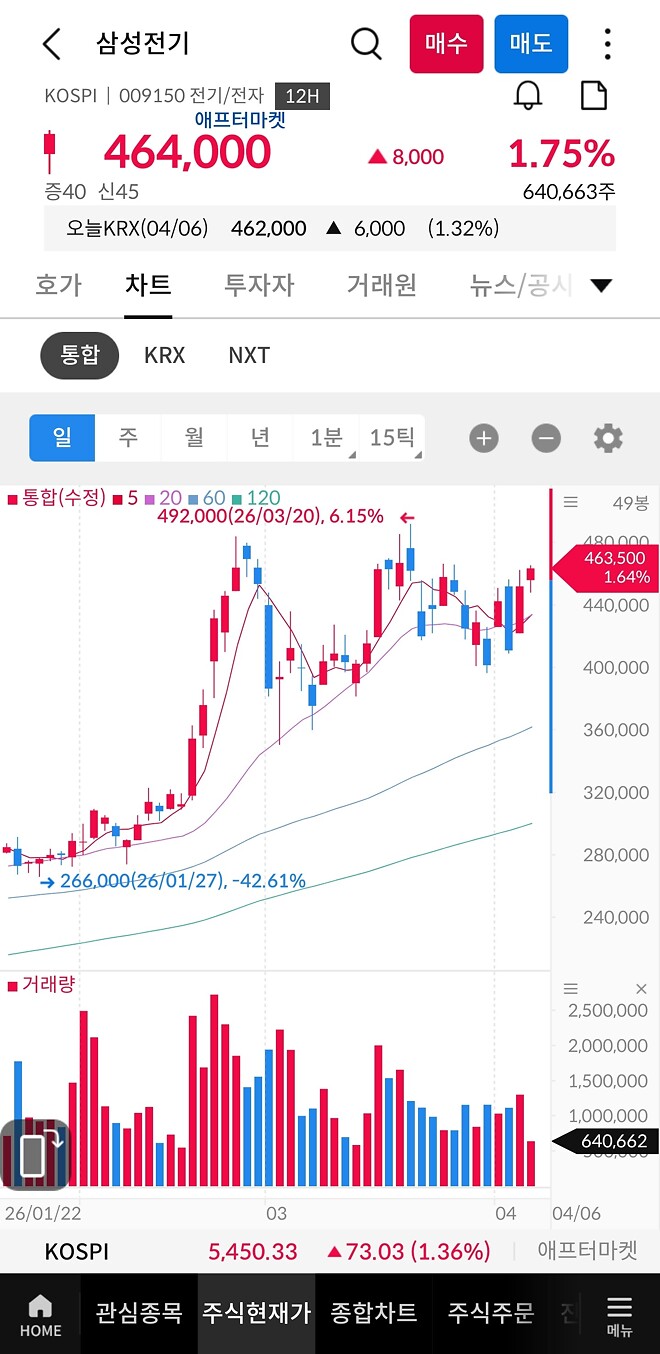Tap the red 매수 buy button
The image size is (660, 1354).
446,44
